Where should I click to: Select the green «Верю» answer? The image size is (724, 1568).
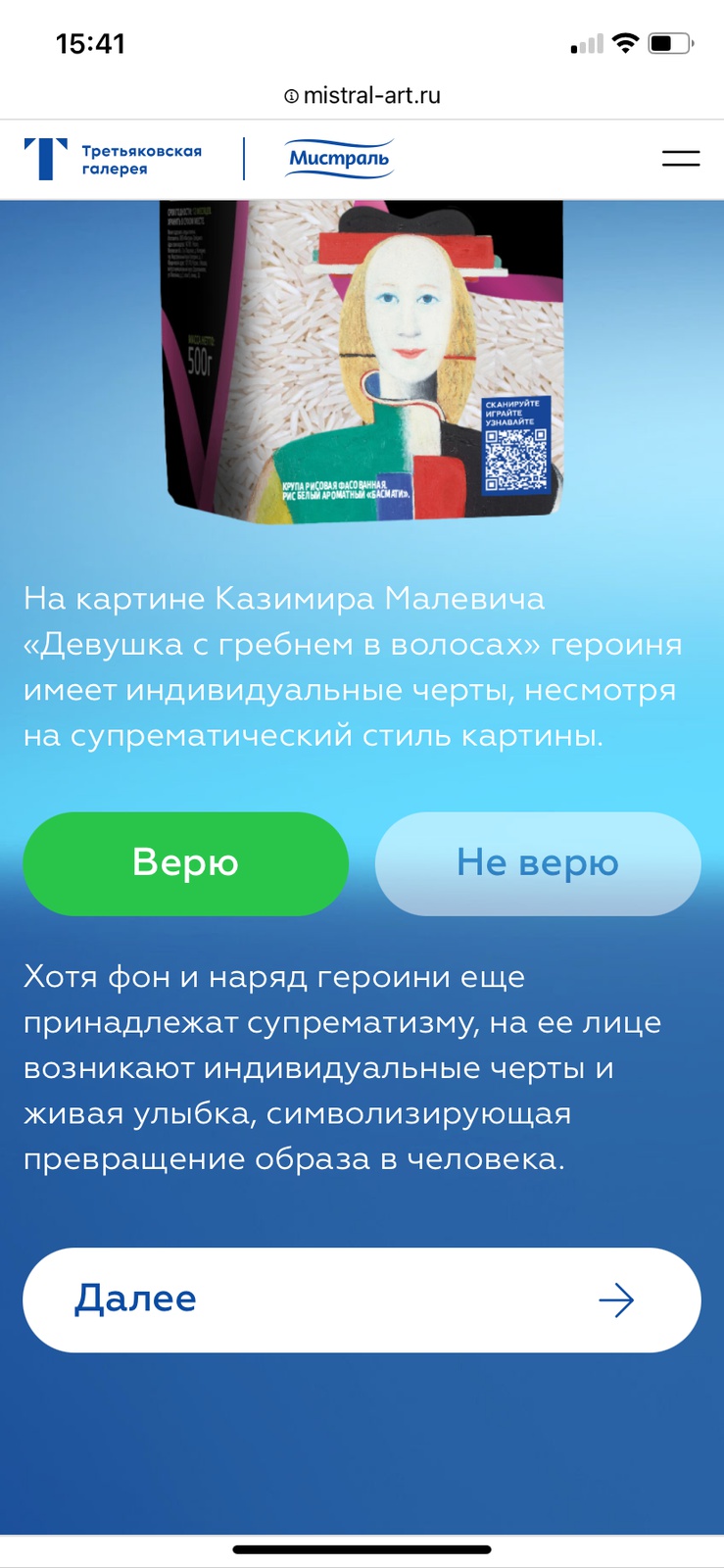(185, 863)
